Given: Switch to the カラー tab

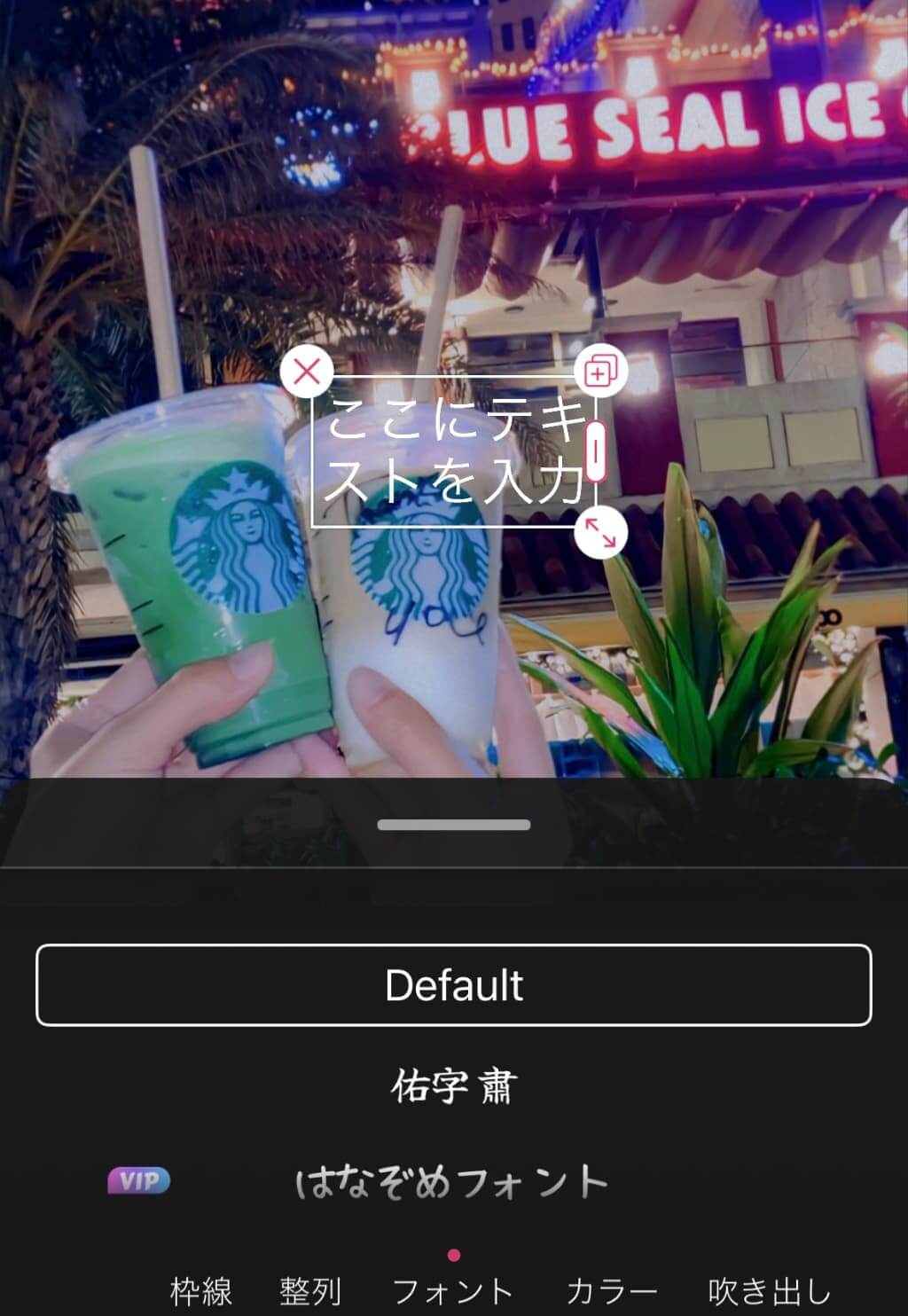Looking at the screenshot, I should pos(611,1290).
